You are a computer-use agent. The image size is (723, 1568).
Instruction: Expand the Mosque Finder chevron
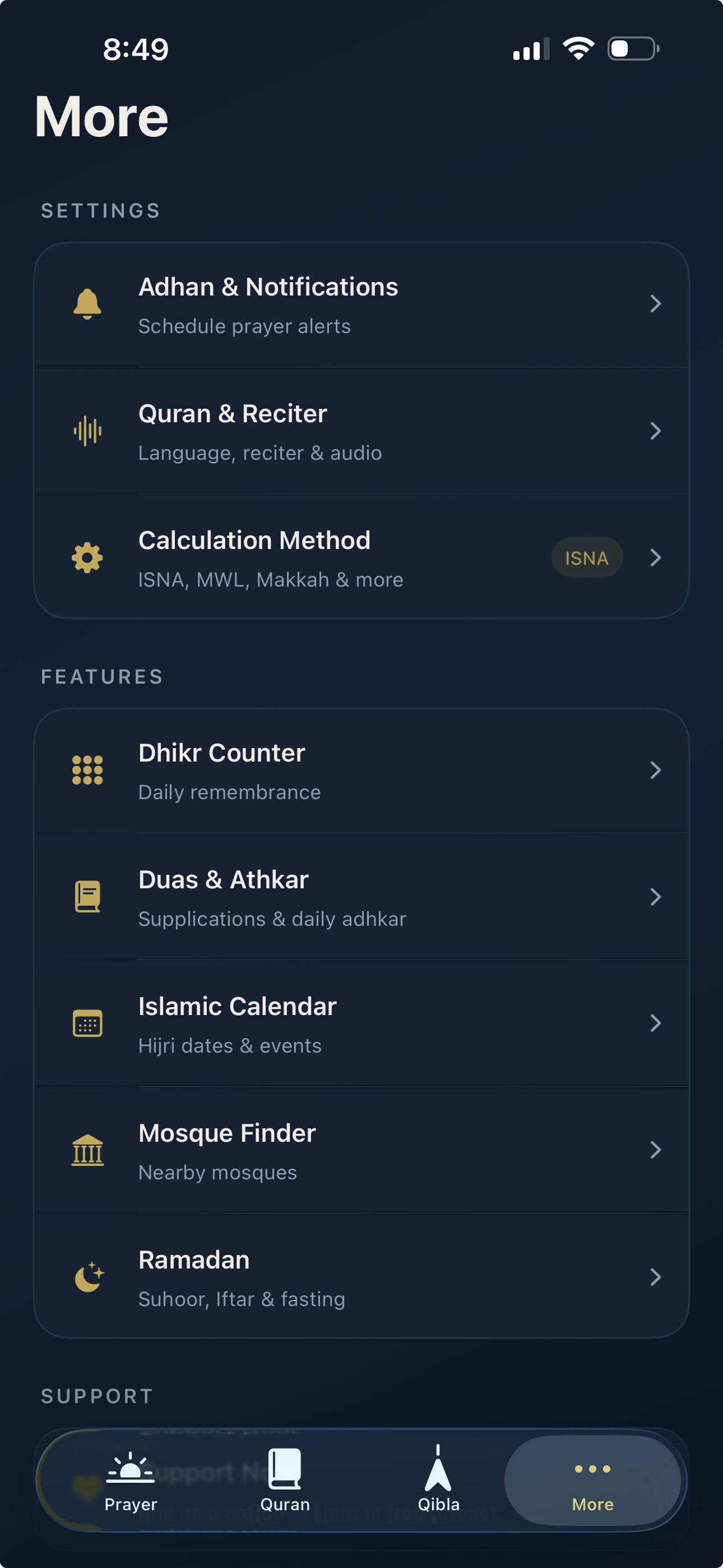pos(656,1150)
